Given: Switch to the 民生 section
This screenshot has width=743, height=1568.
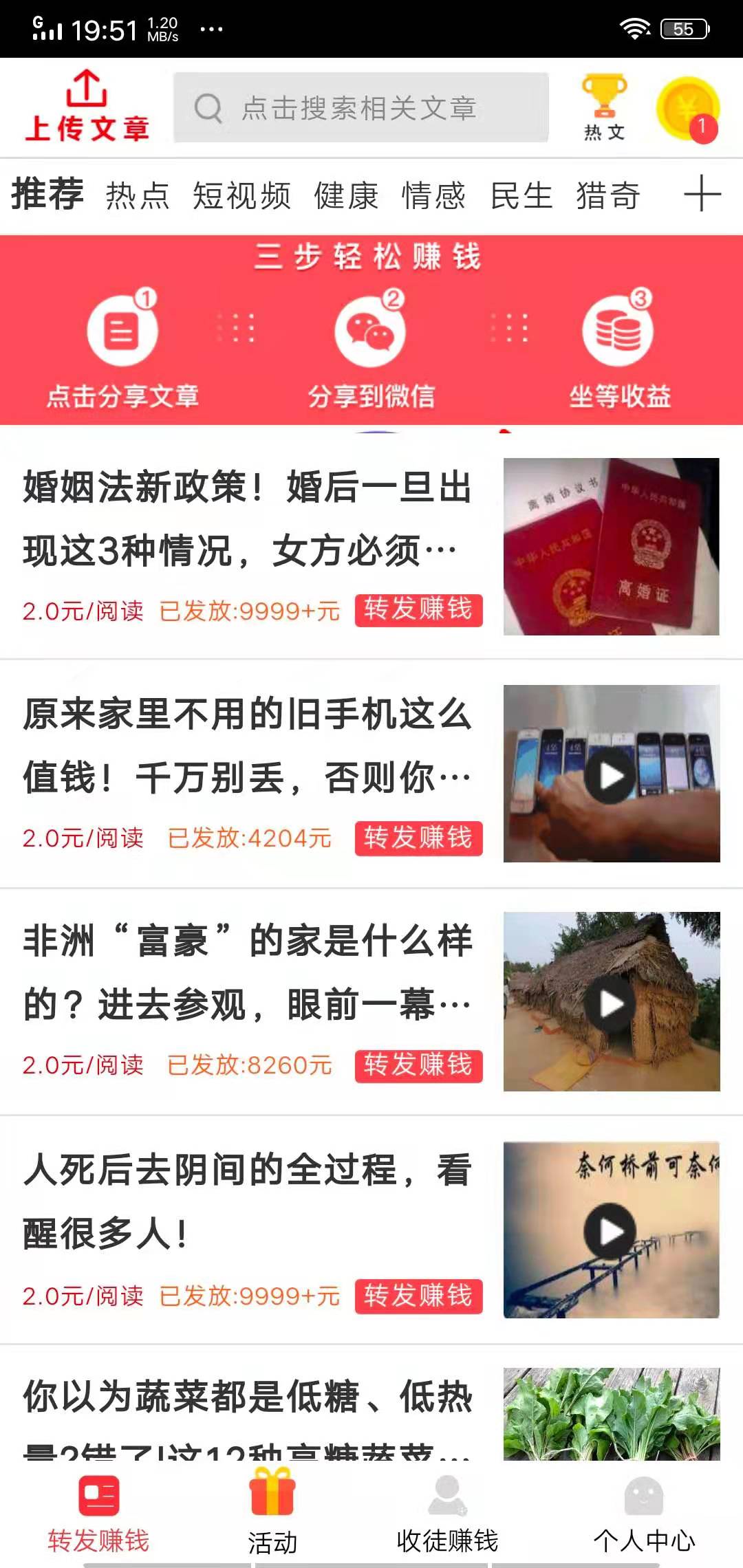Looking at the screenshot, I should tap(521, 195).
